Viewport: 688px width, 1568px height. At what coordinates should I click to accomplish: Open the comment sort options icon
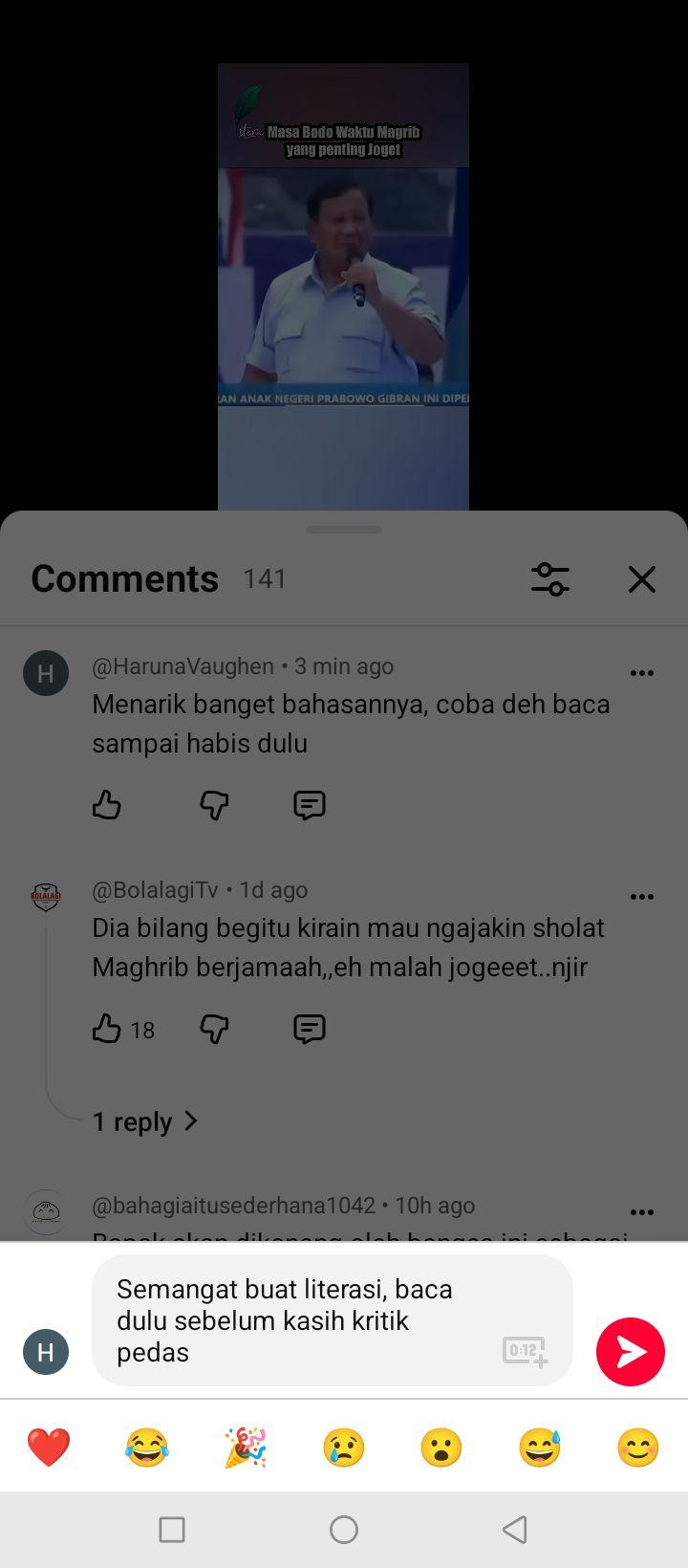click(x=550, y=579)
